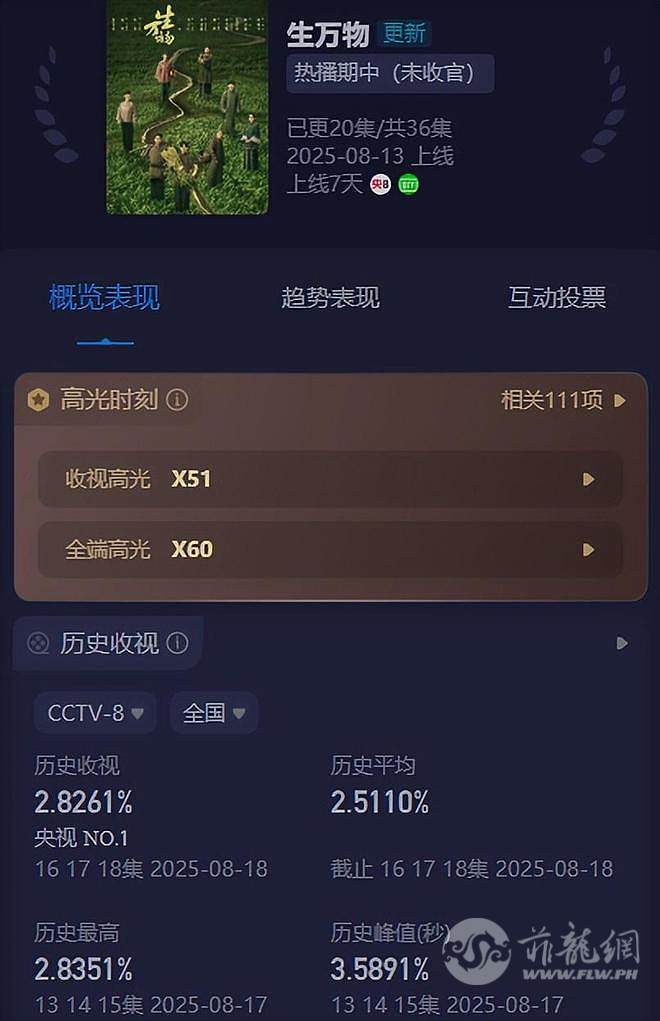Tap the info icon next to 历史收视
The image size is (660, 1021).
coord(177,643)
